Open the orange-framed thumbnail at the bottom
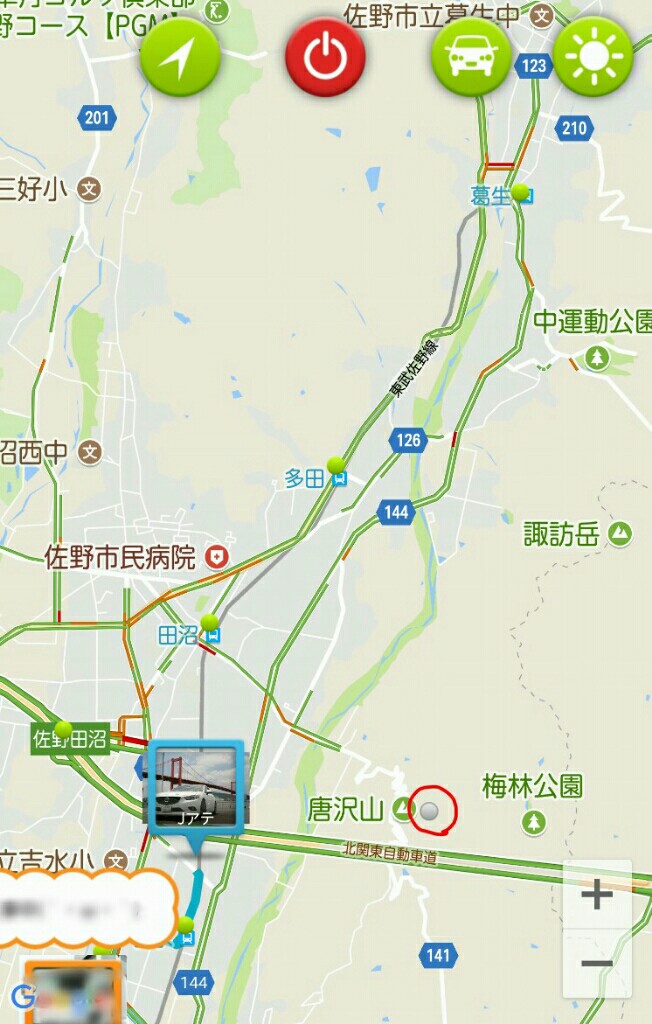 (72, 990)
